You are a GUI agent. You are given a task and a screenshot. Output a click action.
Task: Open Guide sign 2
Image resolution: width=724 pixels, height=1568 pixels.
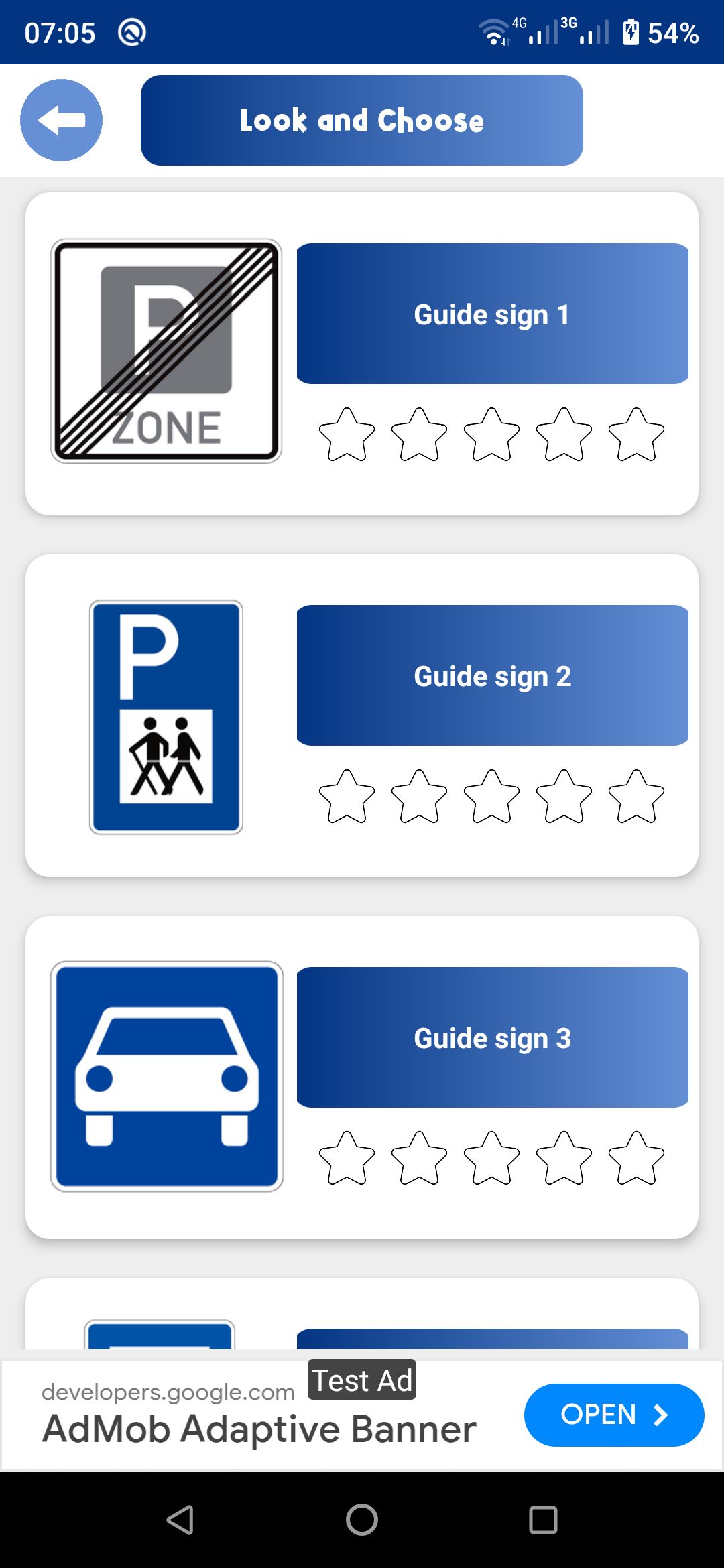492,675
